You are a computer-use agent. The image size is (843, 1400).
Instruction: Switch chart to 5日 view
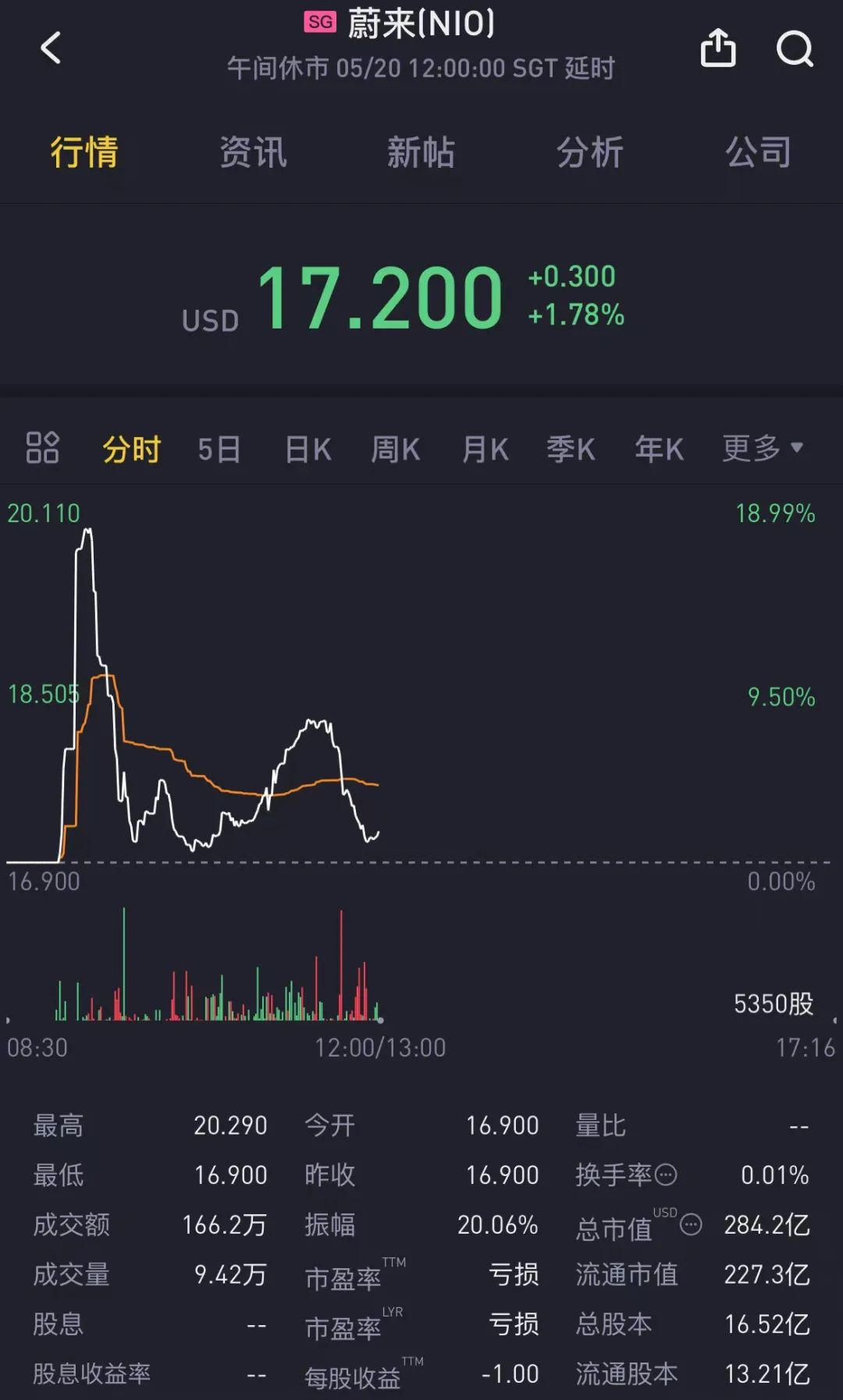[219, 449]
